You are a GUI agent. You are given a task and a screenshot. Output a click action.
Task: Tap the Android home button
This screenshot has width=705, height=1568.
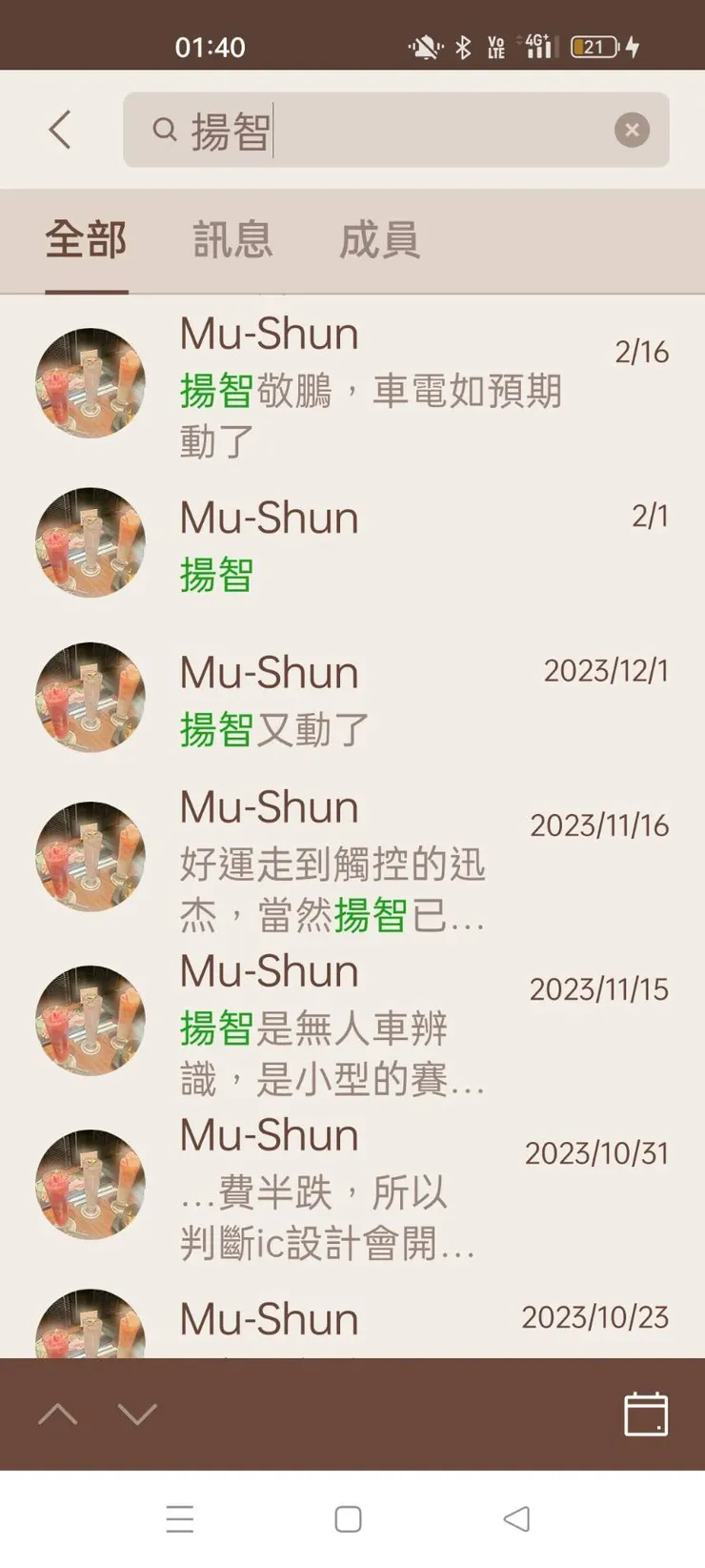(350, 1518)
